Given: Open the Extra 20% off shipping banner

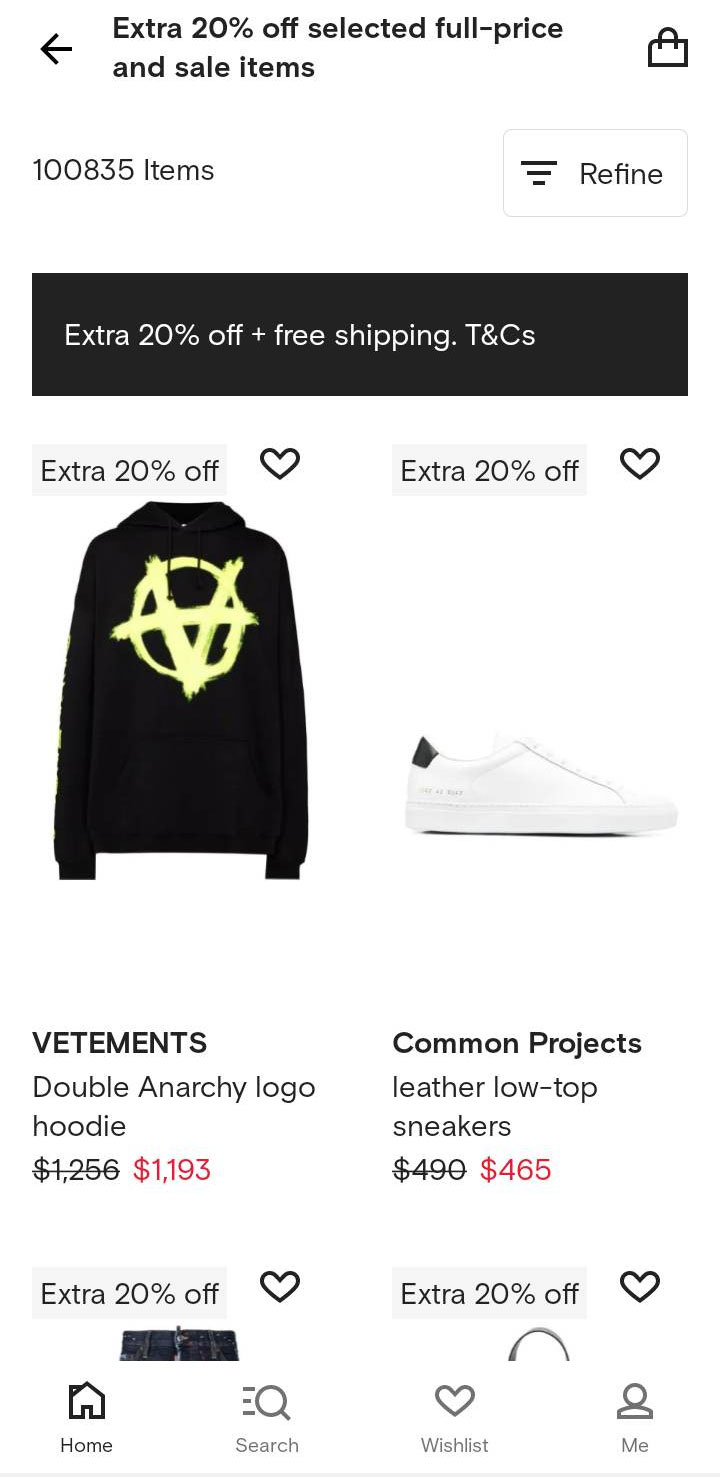Looking at the screenshot, I should 360,334.
